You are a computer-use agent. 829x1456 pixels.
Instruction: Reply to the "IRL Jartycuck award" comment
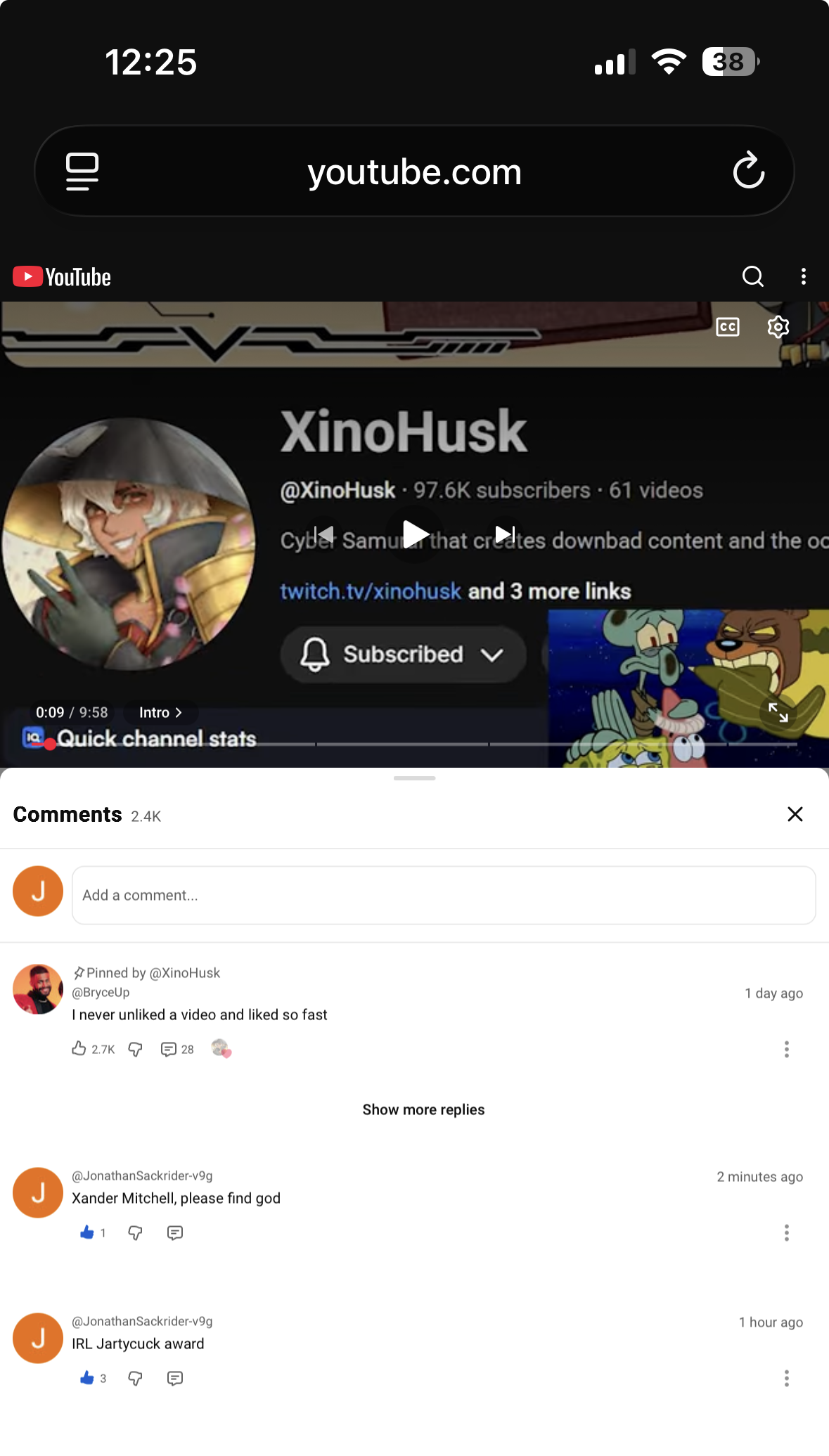click(175, 1378)
